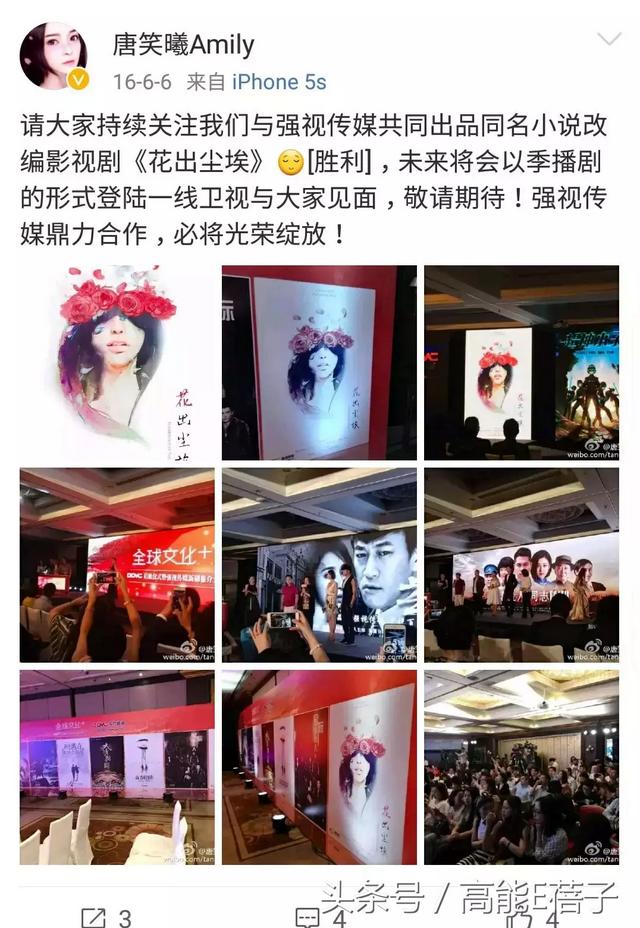Viewport: 640px width, 928px height.
Task: Open photo of stage with man's face backdrop
Action: 319,565
